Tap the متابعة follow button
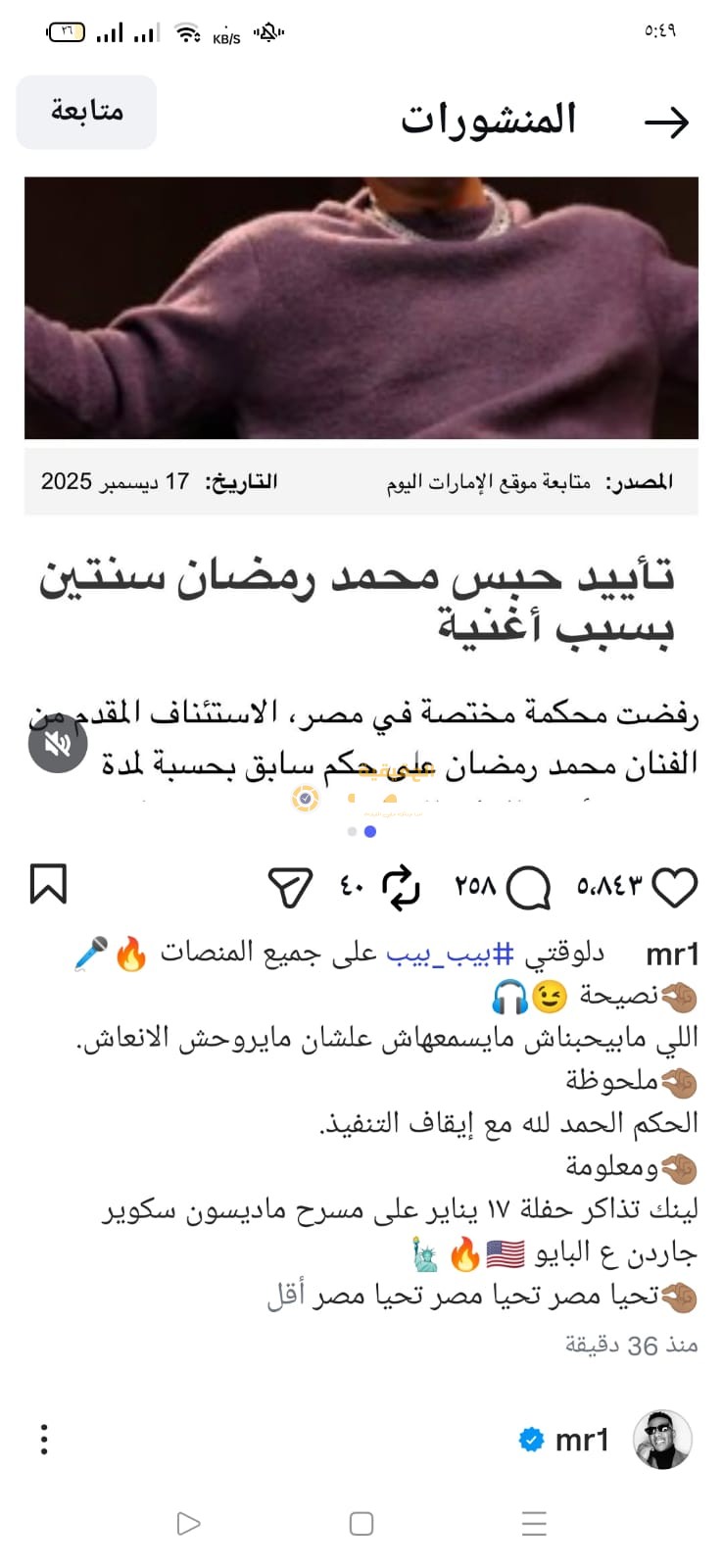 (x=86, y=112)
